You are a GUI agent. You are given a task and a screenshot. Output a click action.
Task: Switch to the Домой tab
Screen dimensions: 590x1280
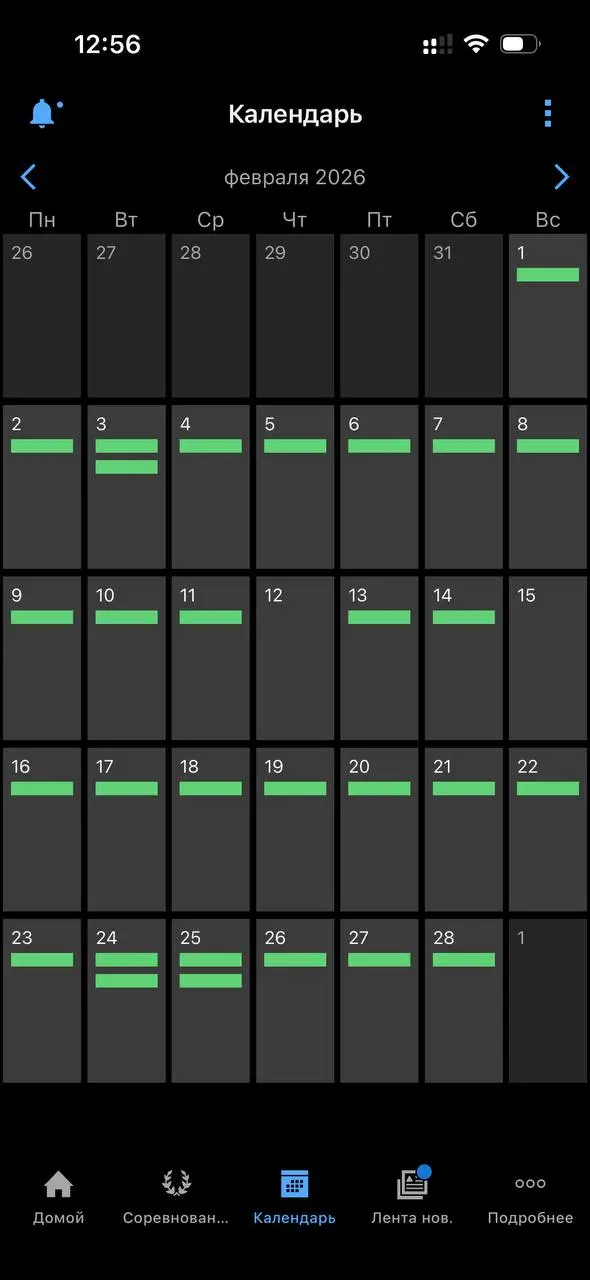59,1197
